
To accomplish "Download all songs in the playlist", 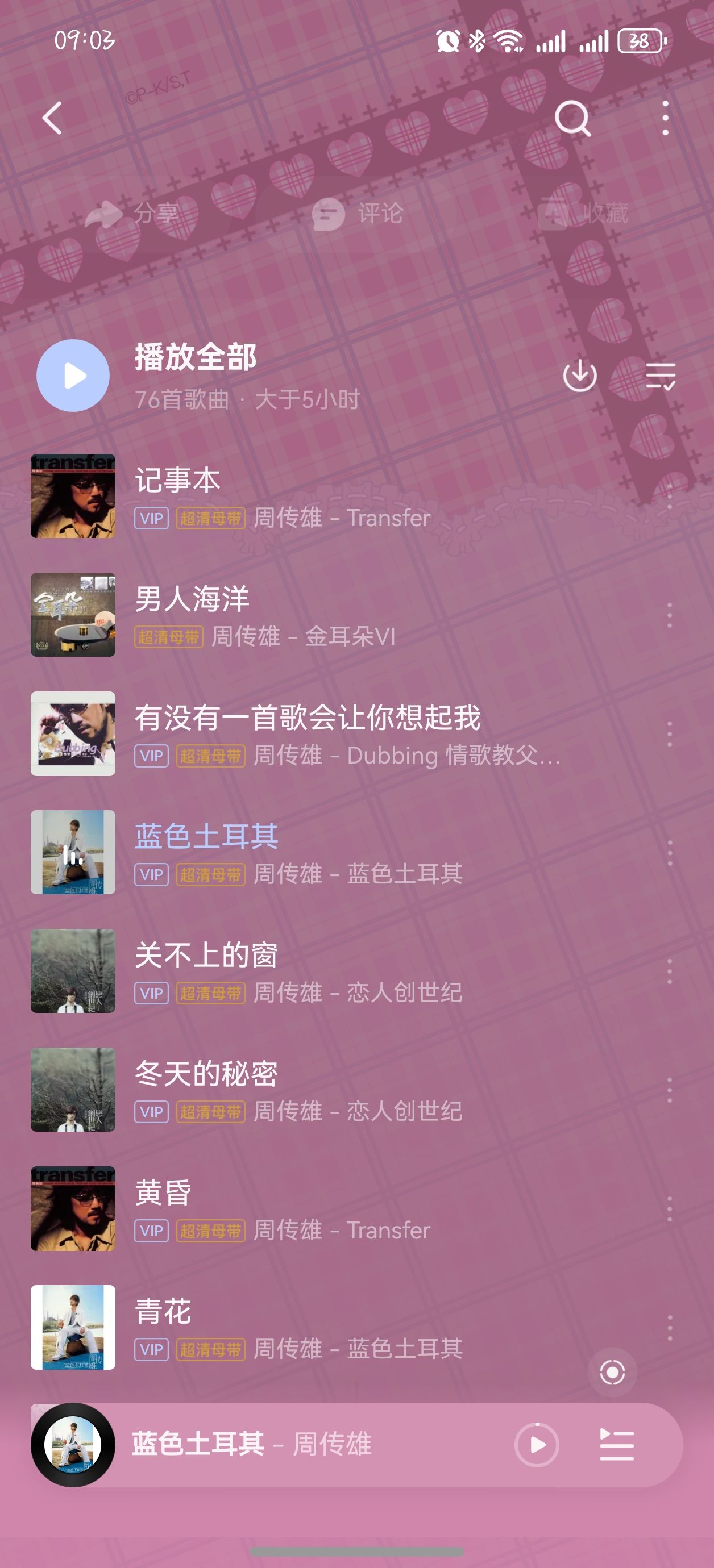I will pos(579,376).
